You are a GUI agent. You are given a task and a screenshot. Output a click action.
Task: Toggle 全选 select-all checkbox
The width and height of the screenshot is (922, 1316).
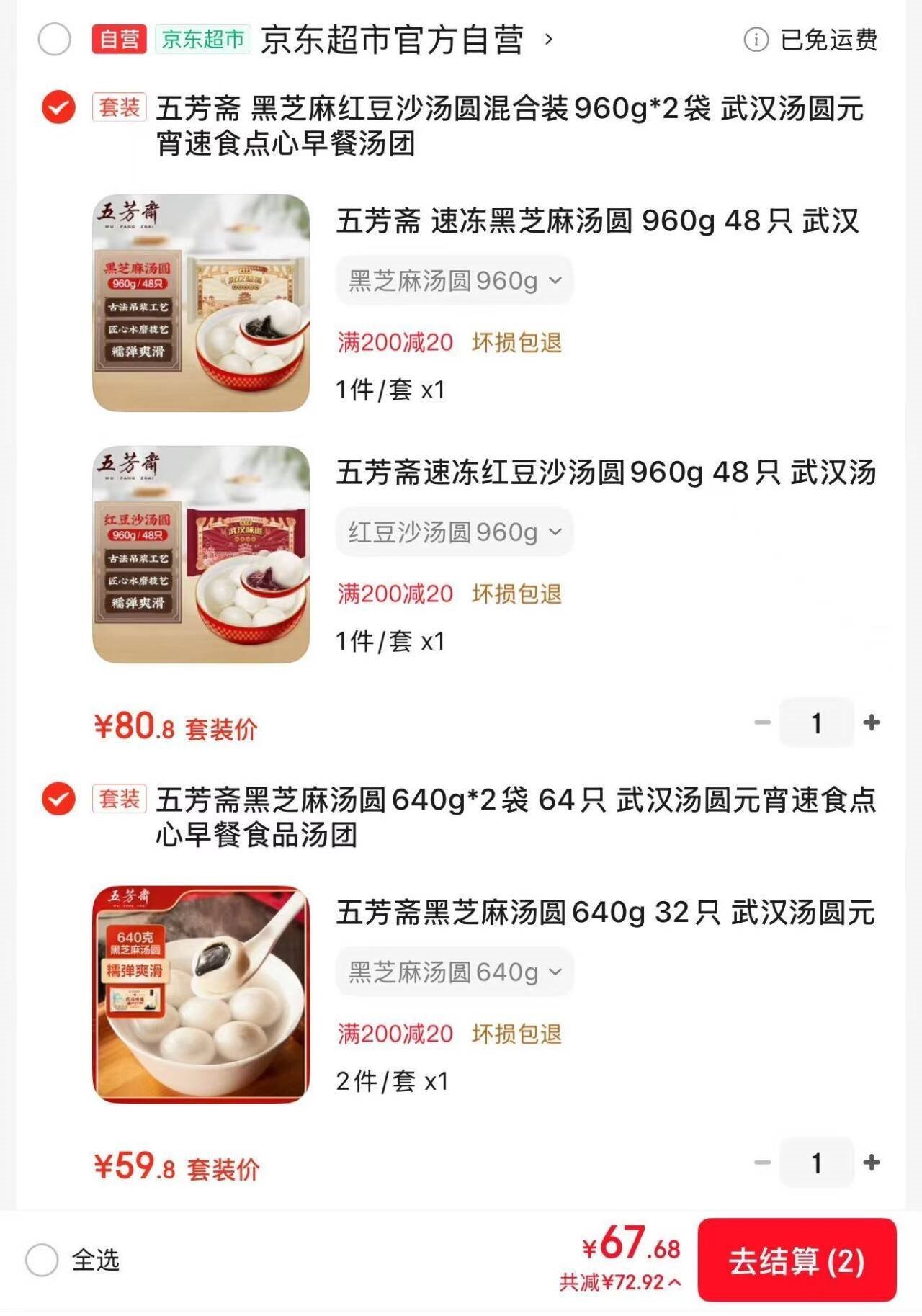[x=42, y=1260]
